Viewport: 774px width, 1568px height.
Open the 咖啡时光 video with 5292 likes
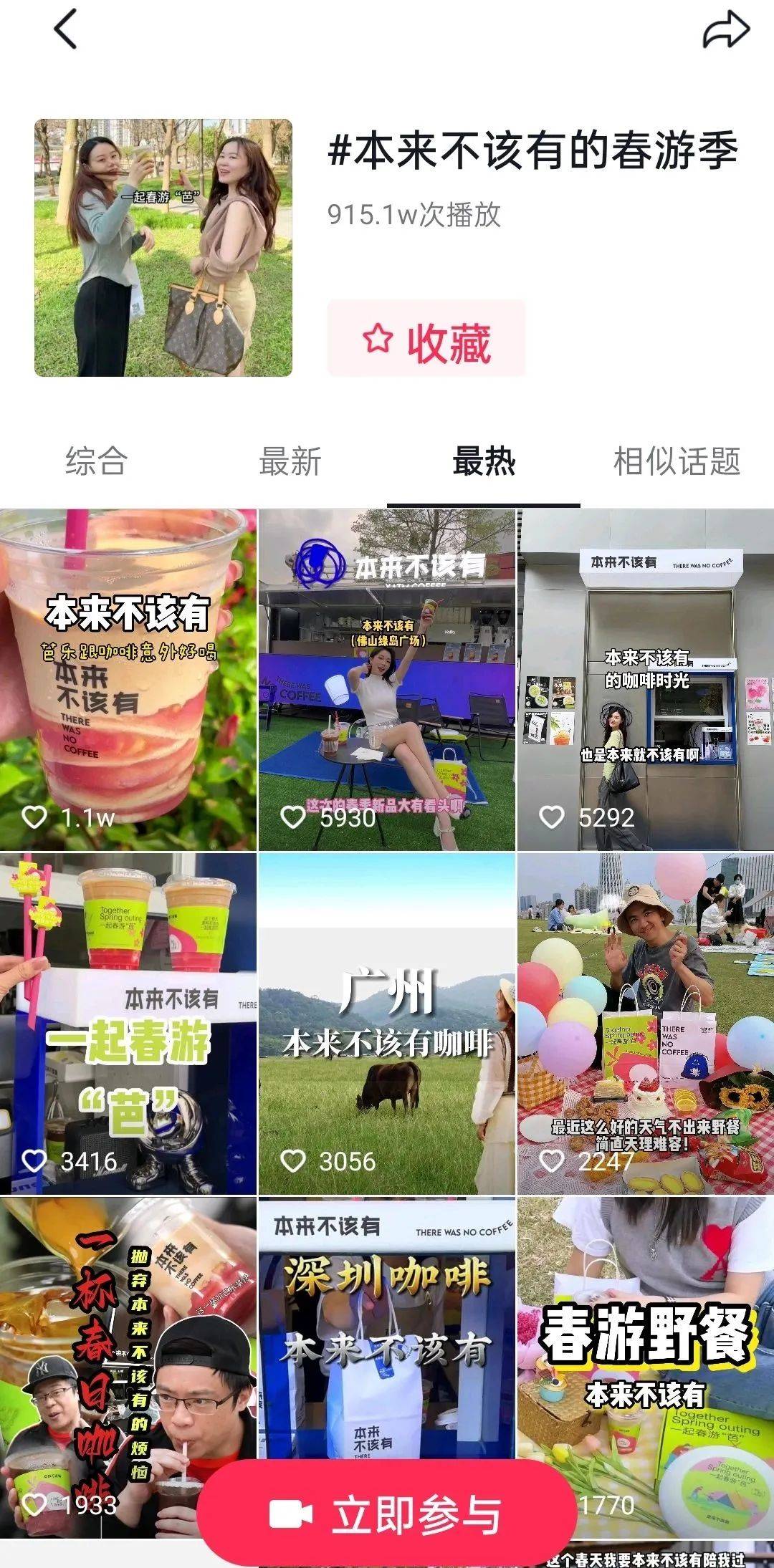coord(645,679)
